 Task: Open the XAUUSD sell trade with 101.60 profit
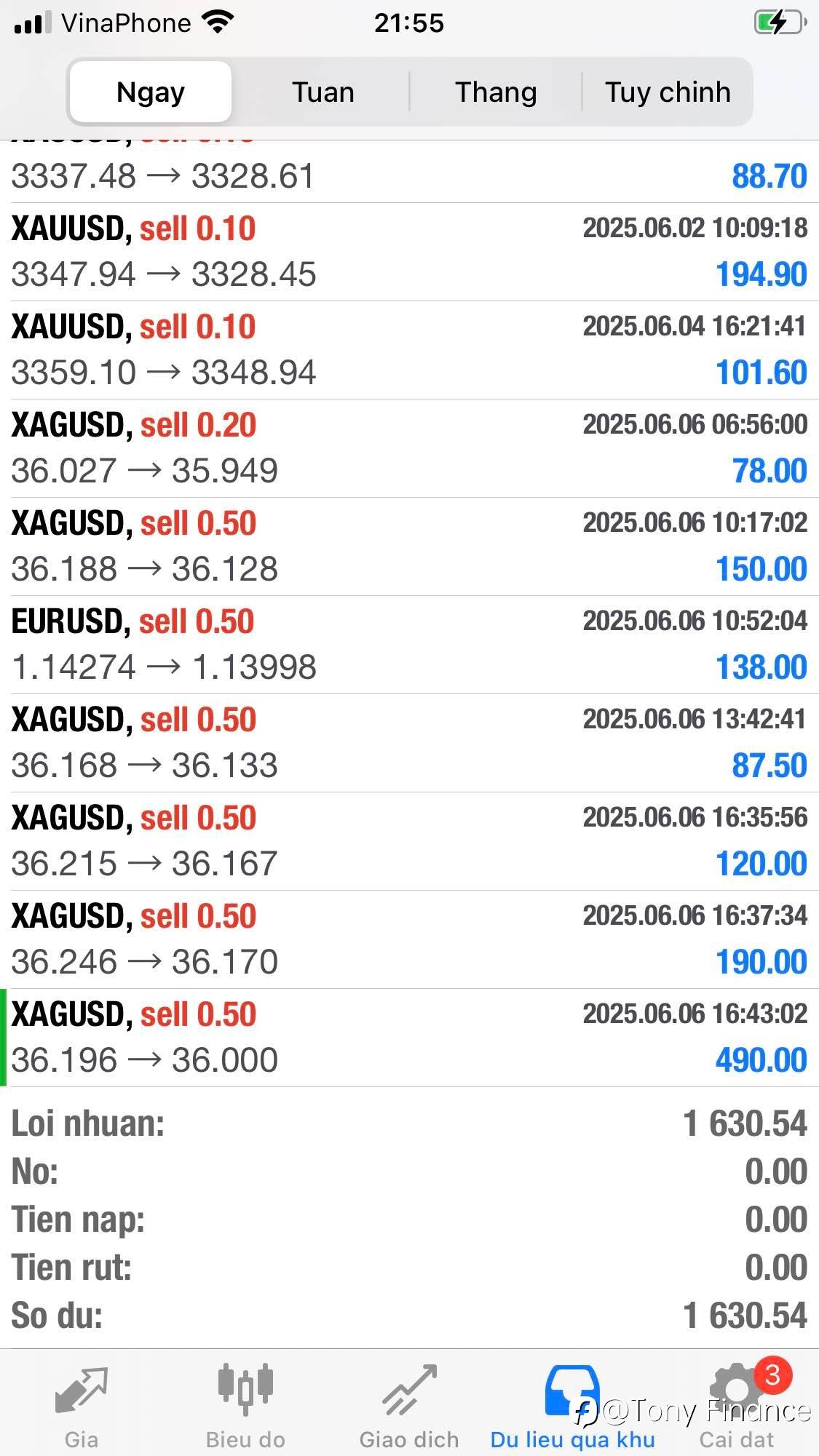click(x=409, y=350)
